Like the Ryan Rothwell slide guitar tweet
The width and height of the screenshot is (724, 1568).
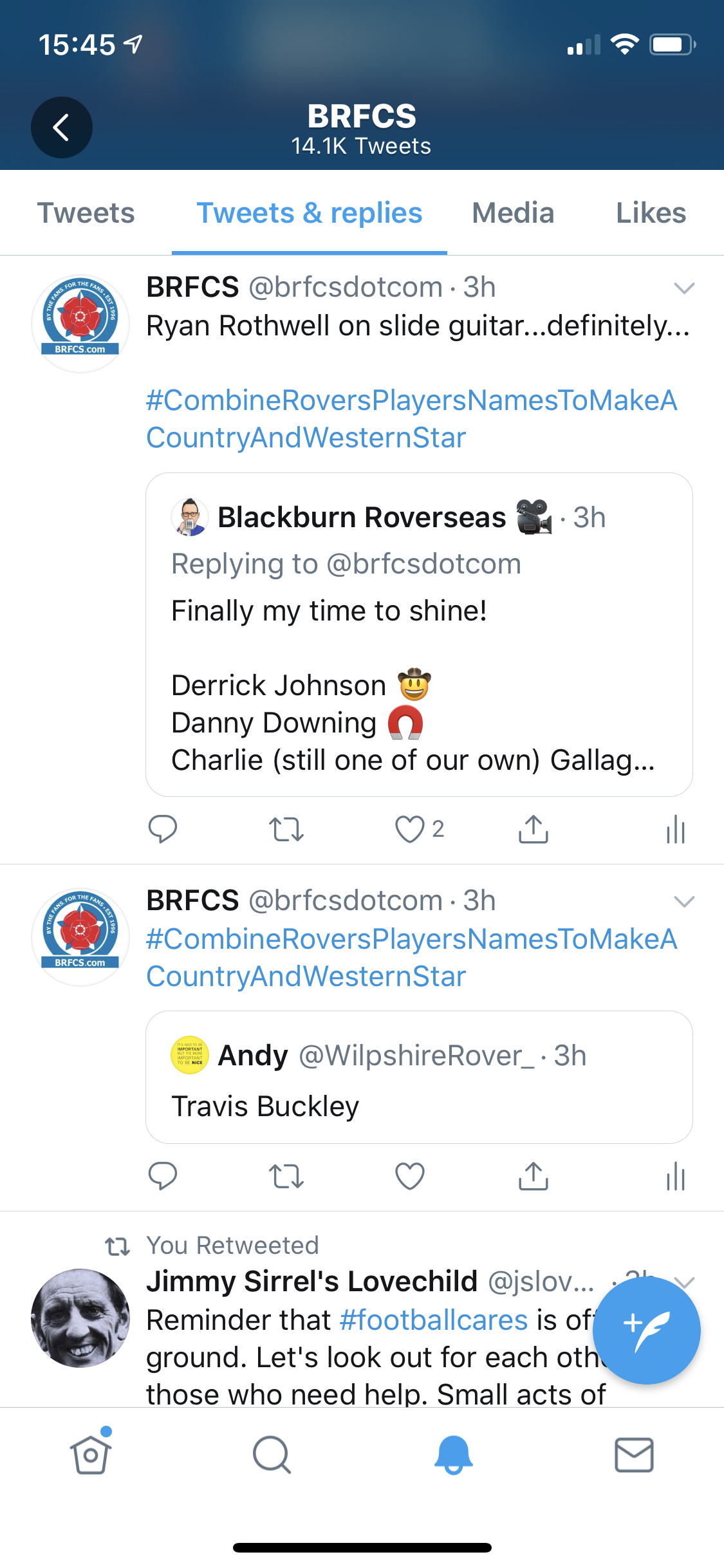coord(410,829)
